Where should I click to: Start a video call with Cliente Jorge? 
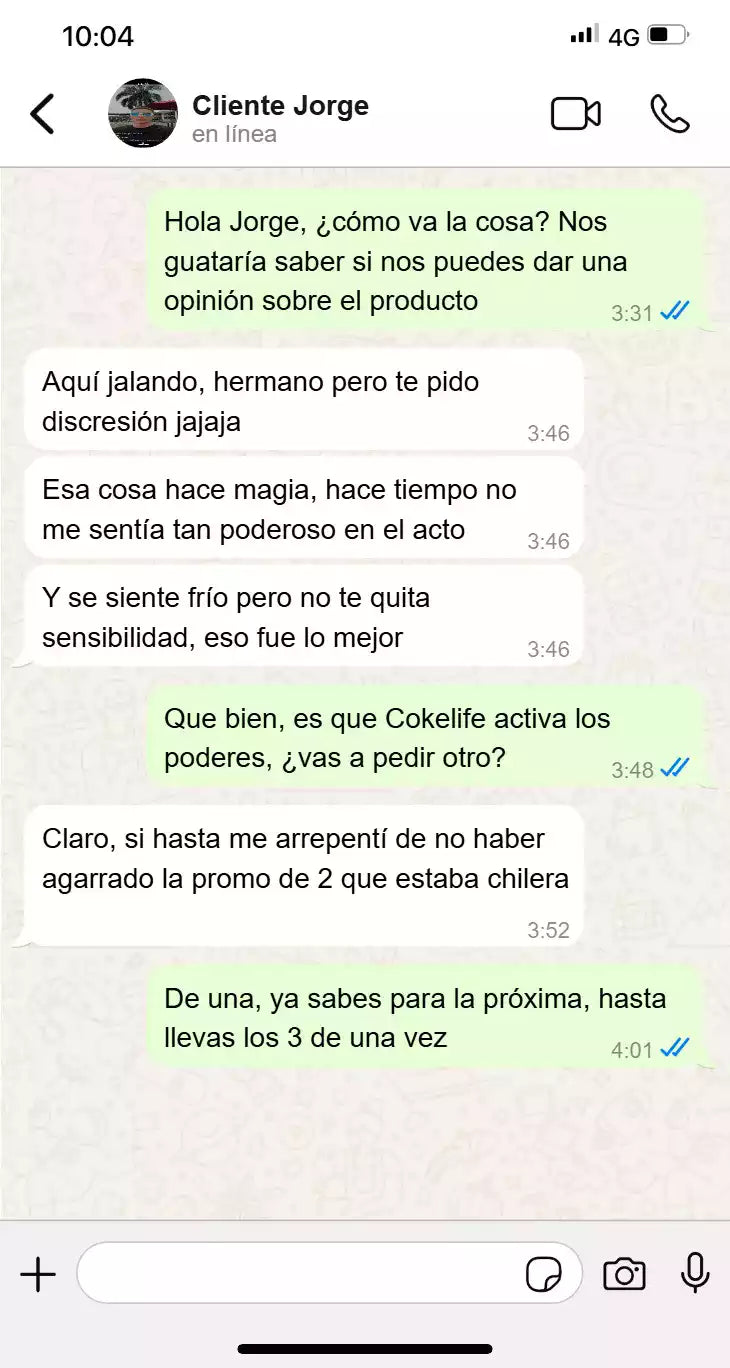tap(575, 114)
